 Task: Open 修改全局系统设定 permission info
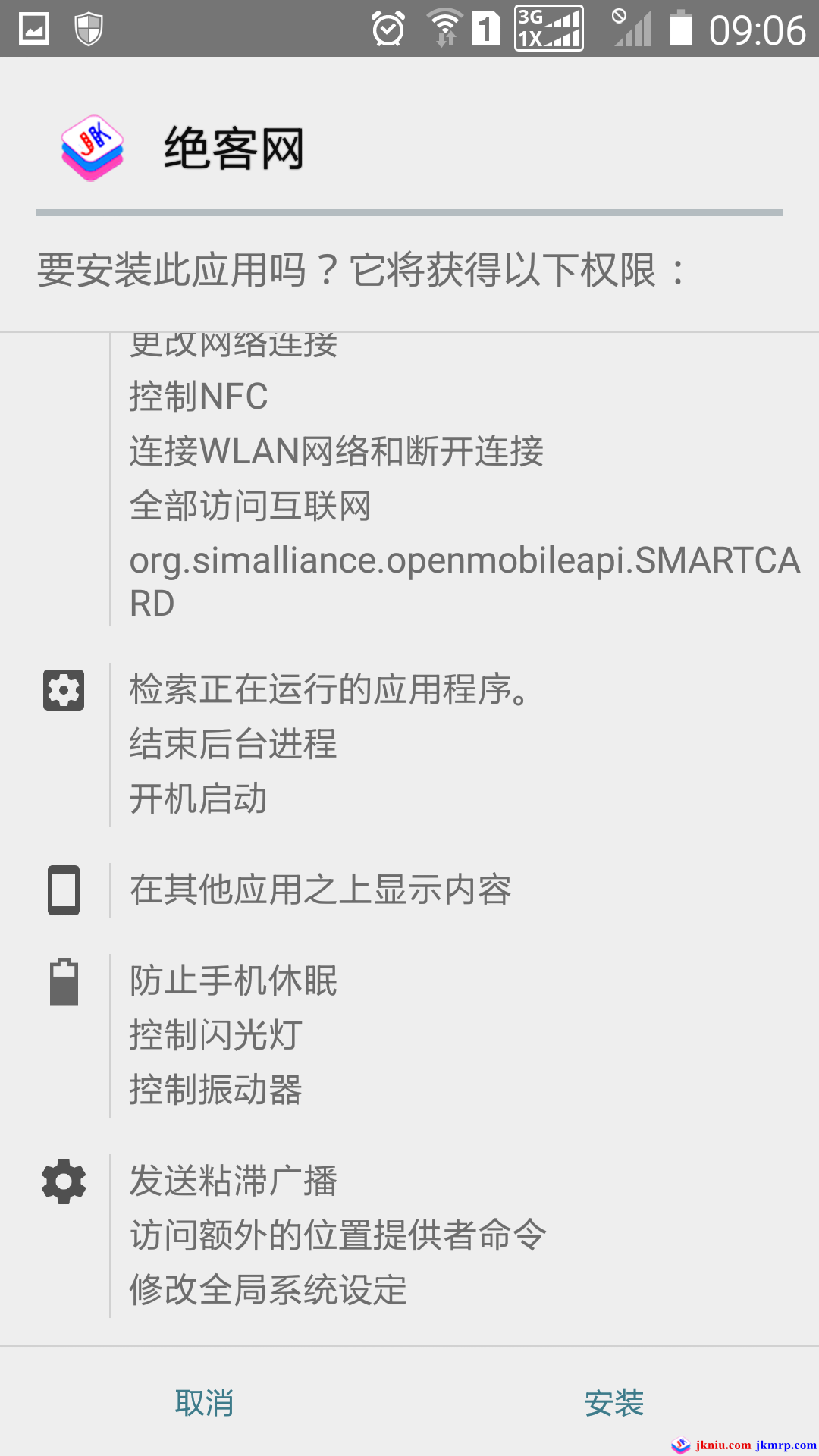[x=268, y=1290]
